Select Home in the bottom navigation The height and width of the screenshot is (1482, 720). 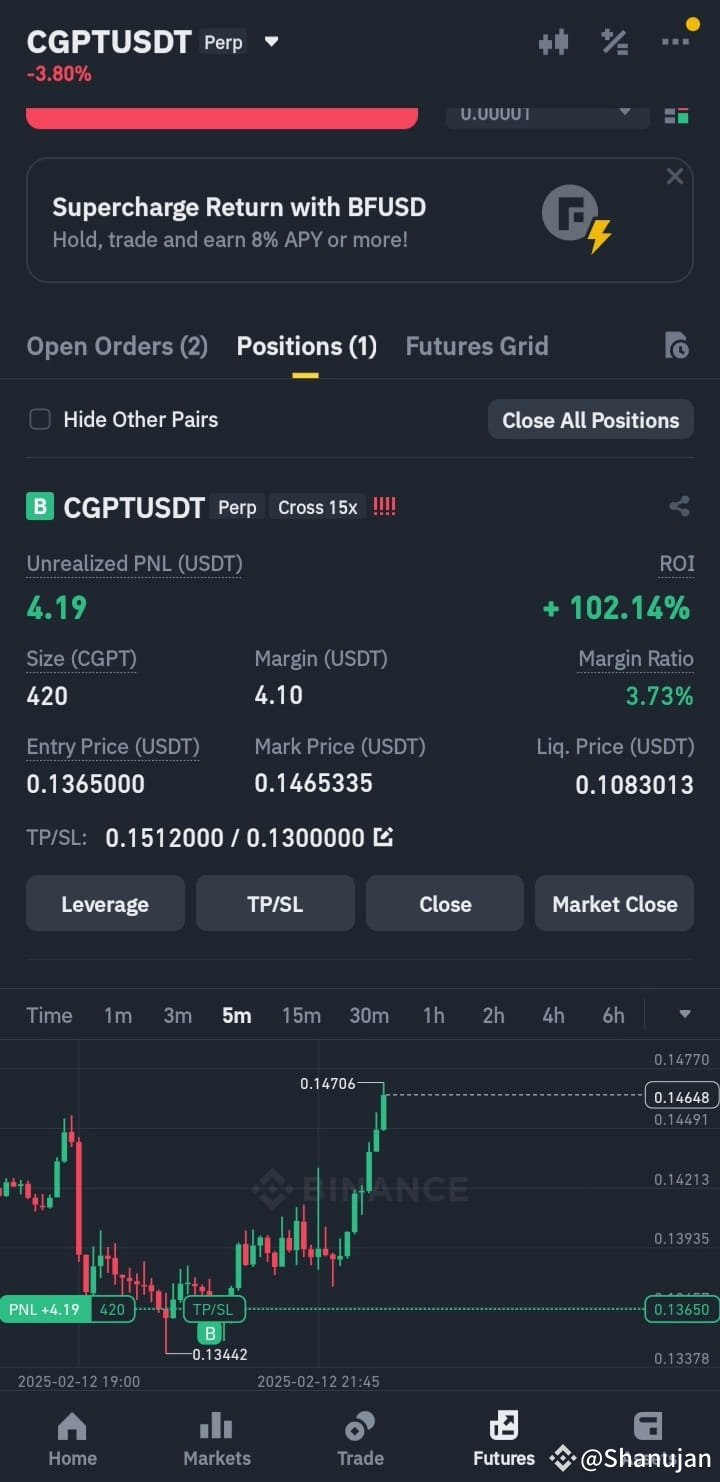[72, 1439]
